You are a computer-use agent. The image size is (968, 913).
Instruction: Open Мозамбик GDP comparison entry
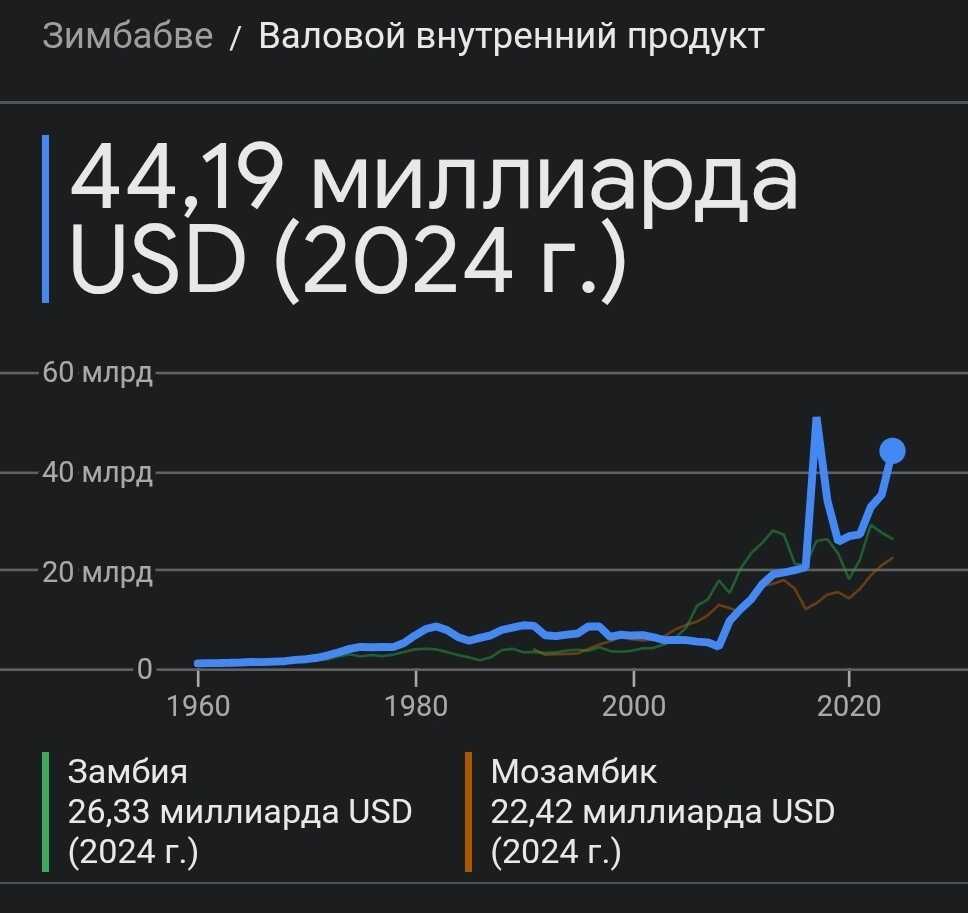pyautogui.click(x=662, y=811)
